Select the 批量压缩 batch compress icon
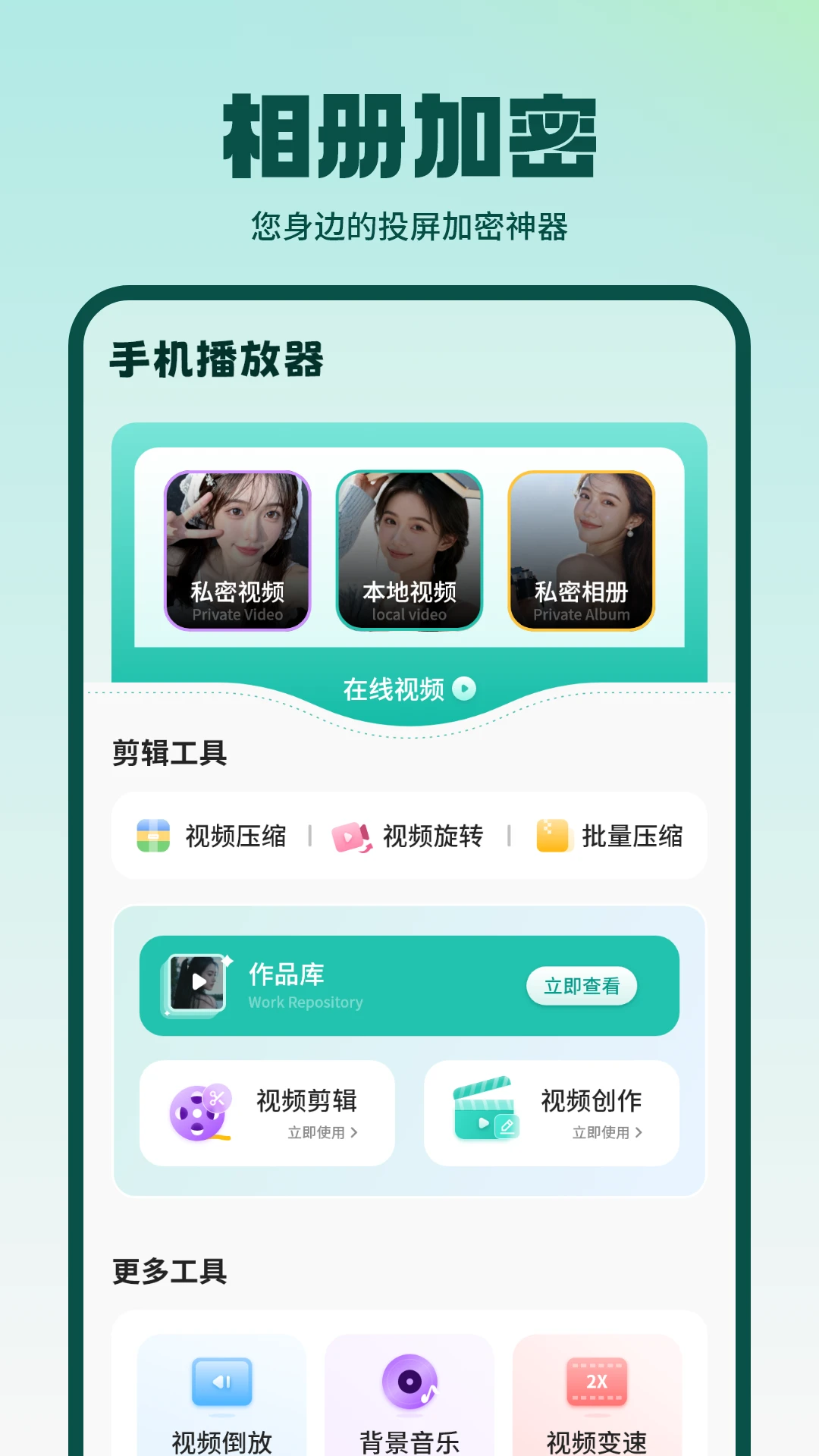This screenshot has height=1456, width=819. point(551,836)
